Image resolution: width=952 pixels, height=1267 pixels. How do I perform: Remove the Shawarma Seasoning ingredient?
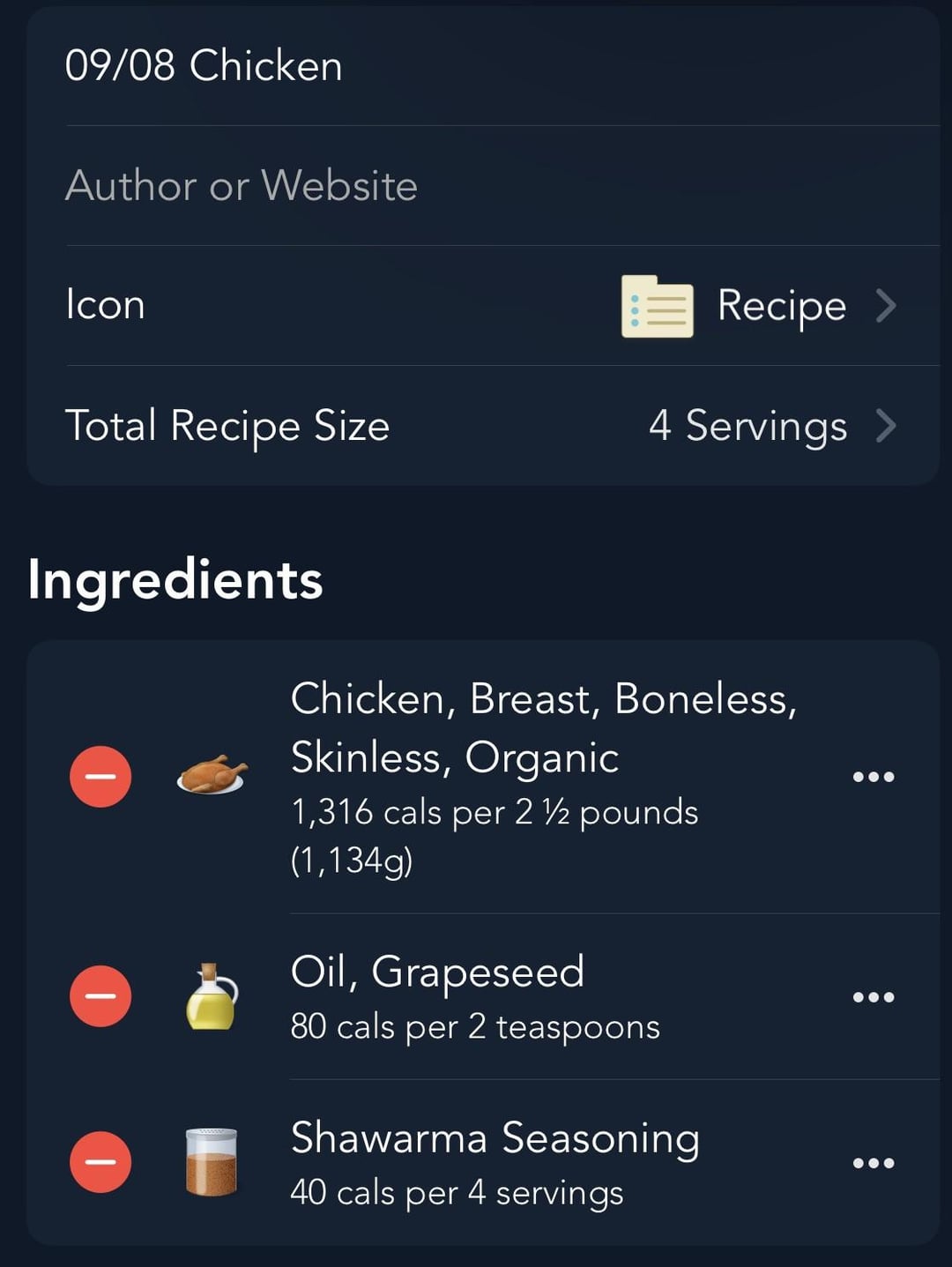(100, 1162)
